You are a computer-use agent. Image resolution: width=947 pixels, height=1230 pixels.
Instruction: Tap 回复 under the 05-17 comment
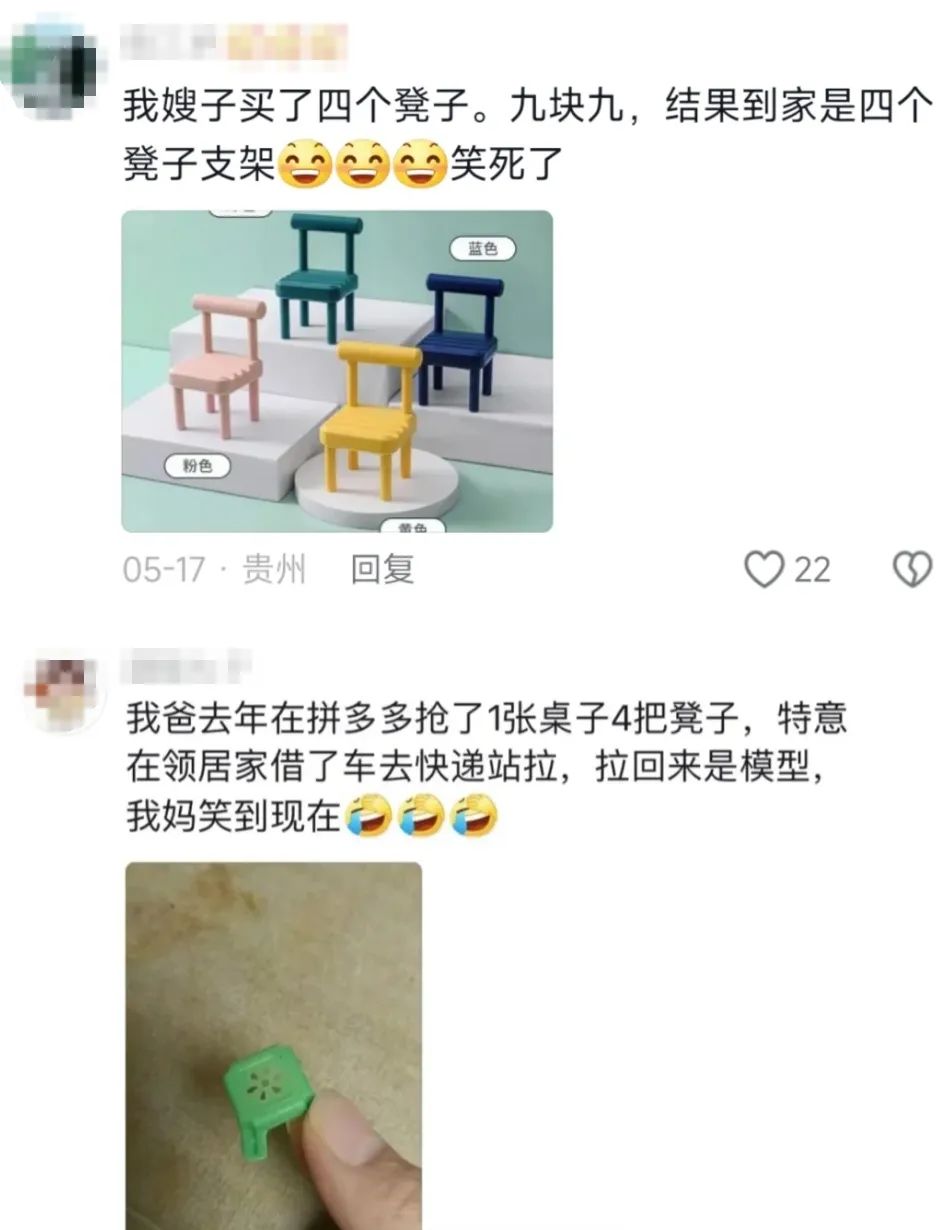click(382, 570)
